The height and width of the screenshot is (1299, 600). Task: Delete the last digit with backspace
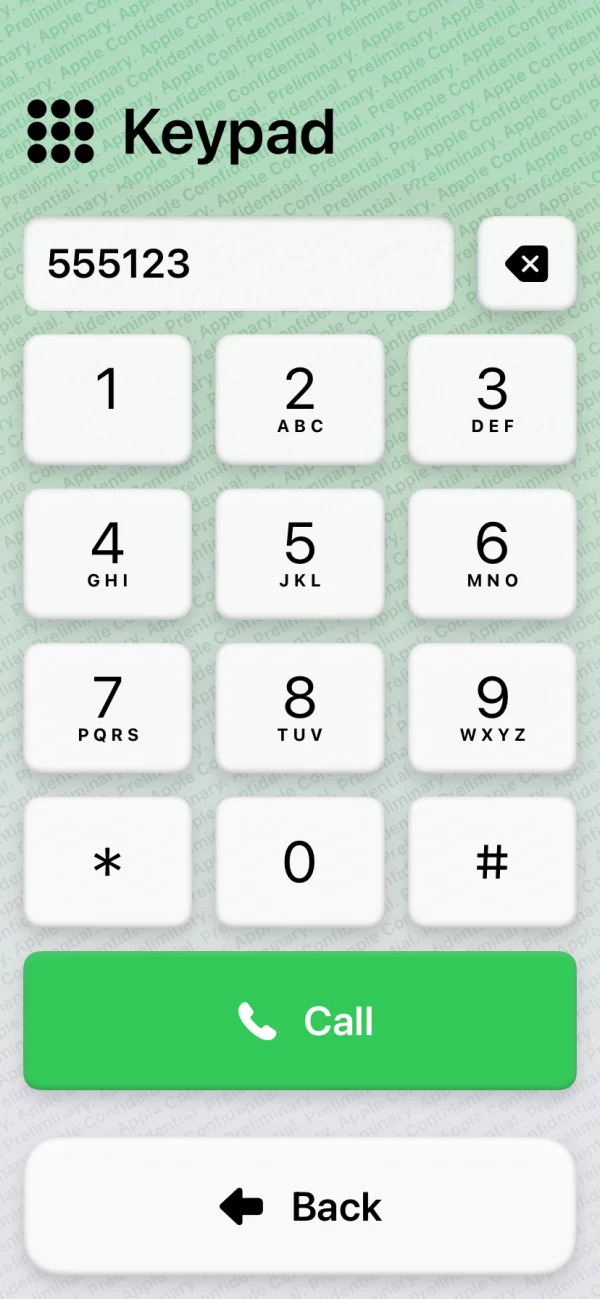(x=527, y=264)
